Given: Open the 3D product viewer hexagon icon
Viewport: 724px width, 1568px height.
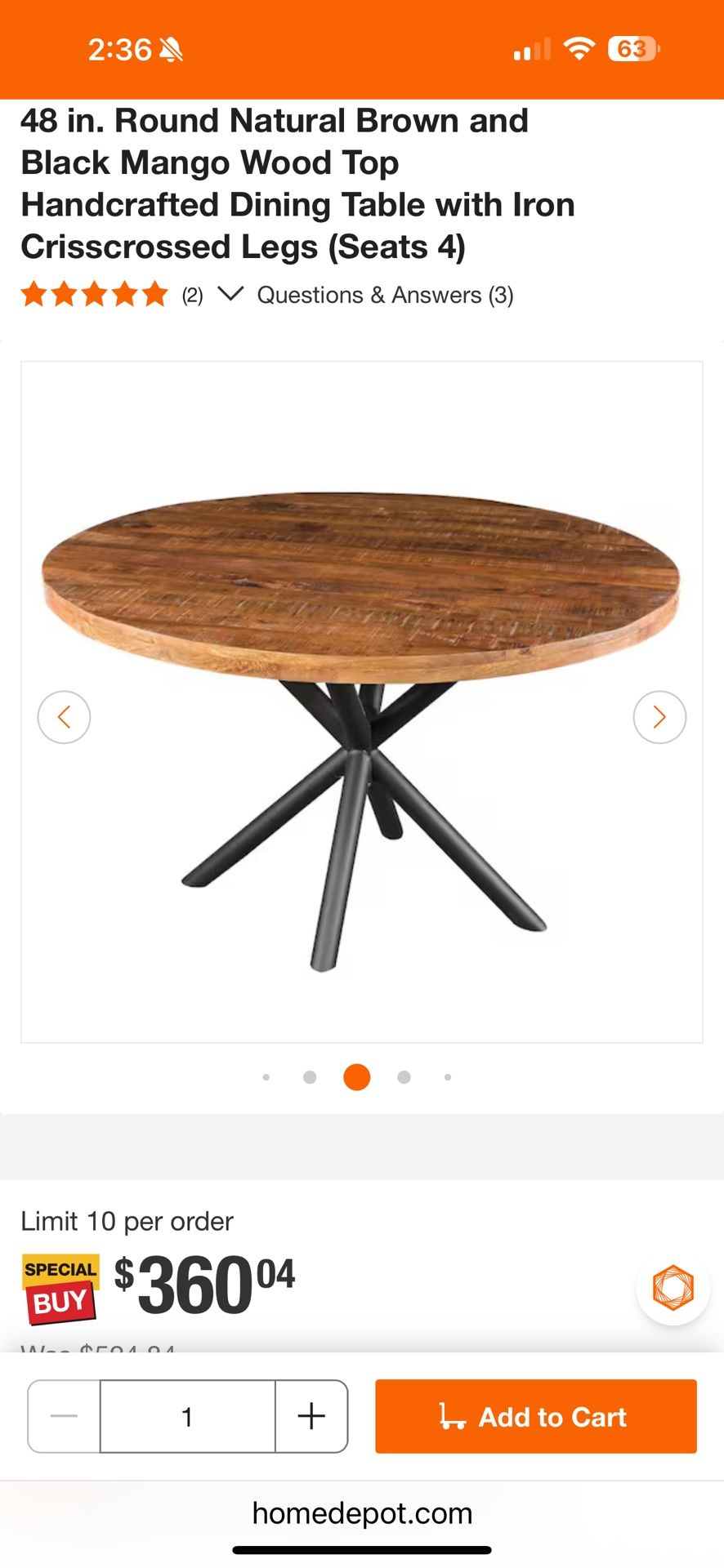Looking at the screenshot, I should 672,1286.
